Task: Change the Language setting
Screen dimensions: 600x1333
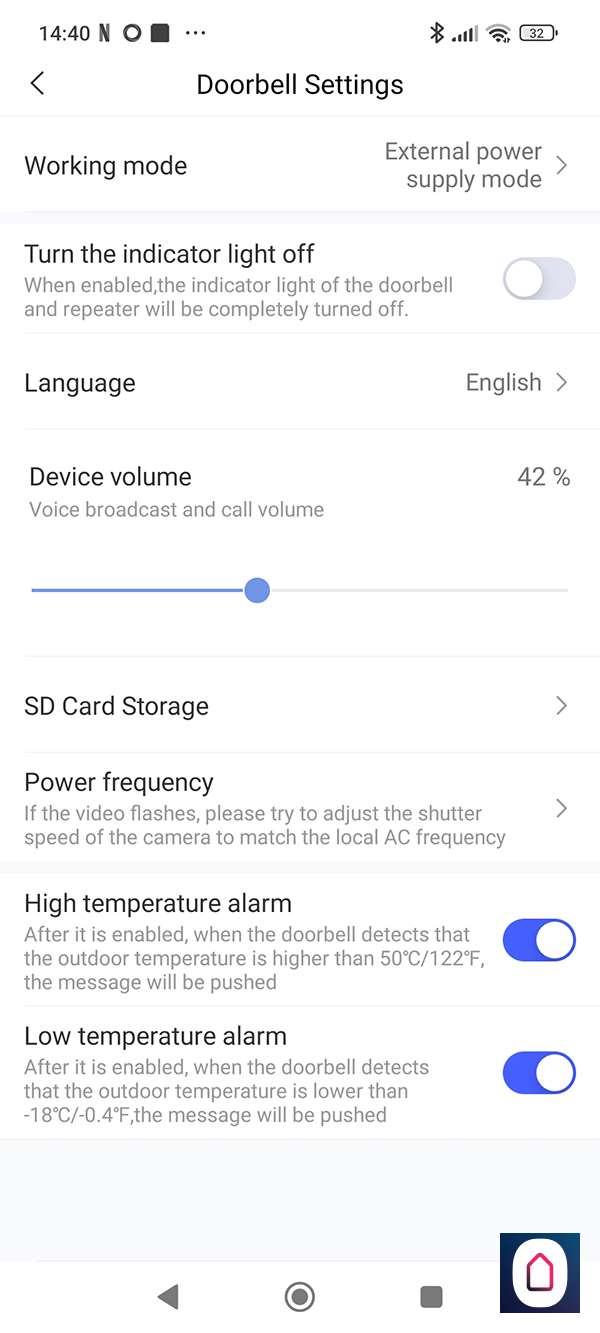Action: click(x=300, y=383)
